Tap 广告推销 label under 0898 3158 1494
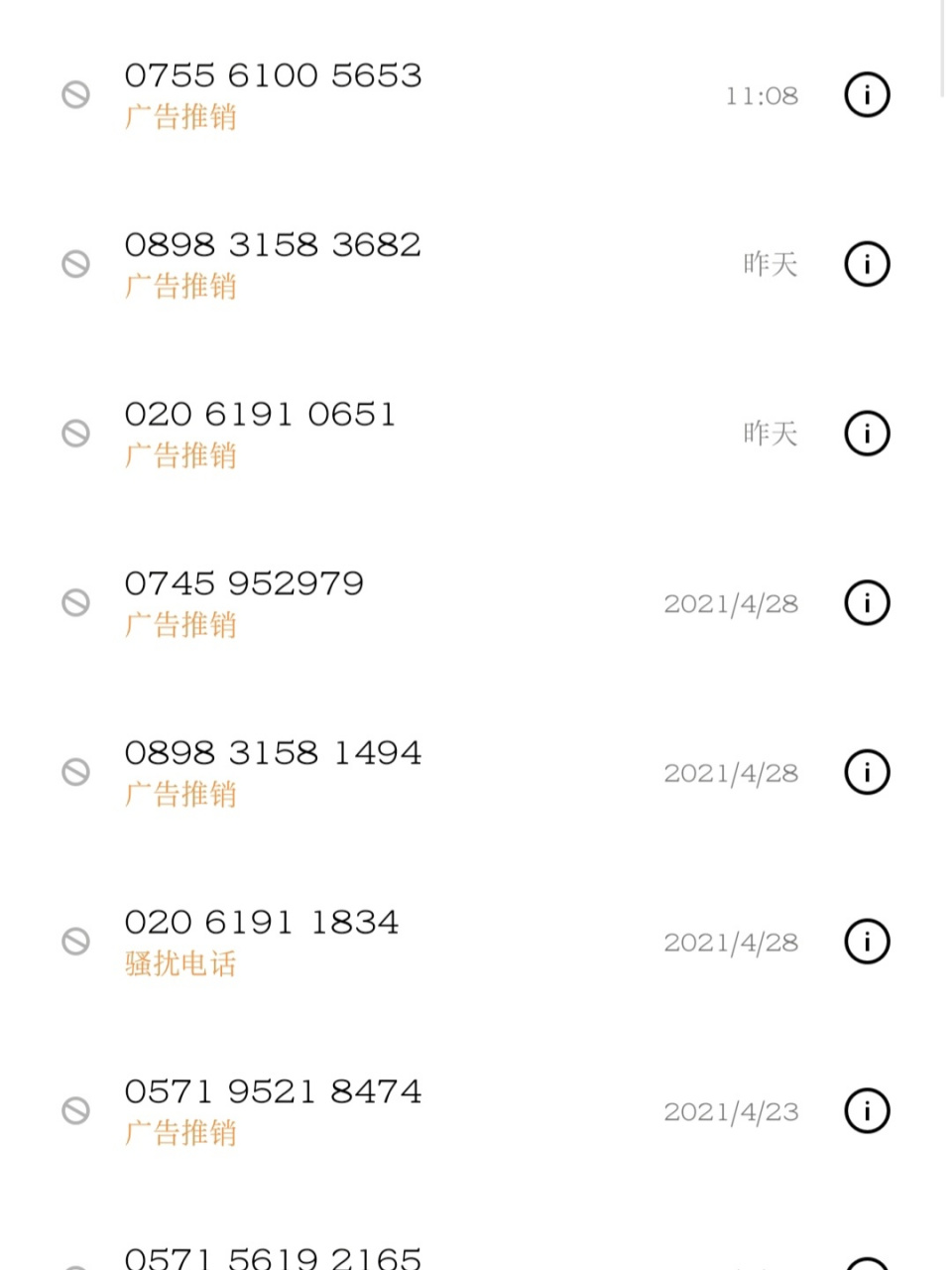The height and width of the screenshot is (1270, 952). tap(179, 795)
